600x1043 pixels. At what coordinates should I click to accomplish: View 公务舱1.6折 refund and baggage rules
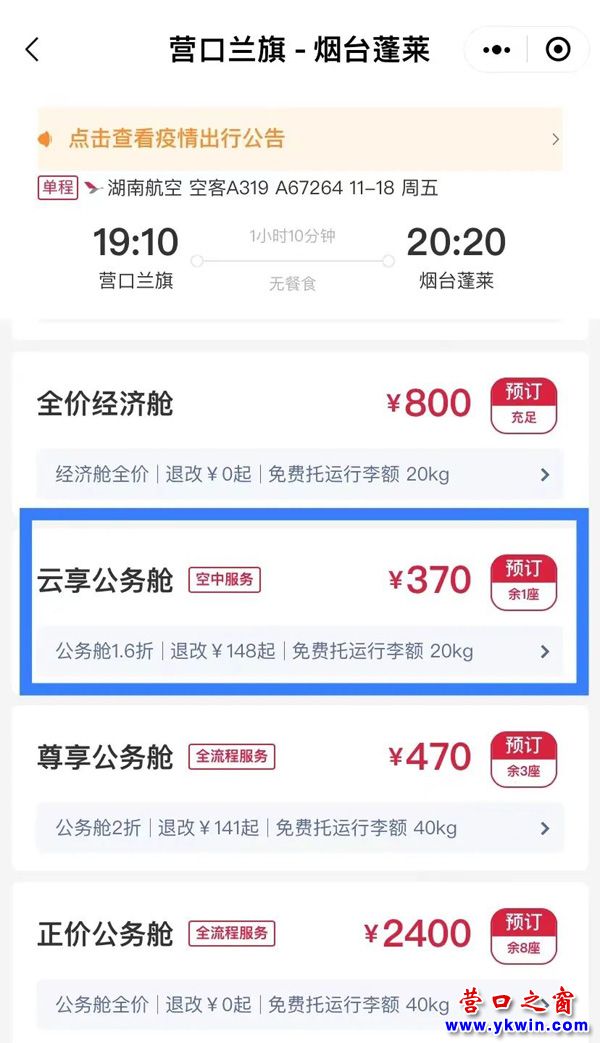tap(300, 651)
